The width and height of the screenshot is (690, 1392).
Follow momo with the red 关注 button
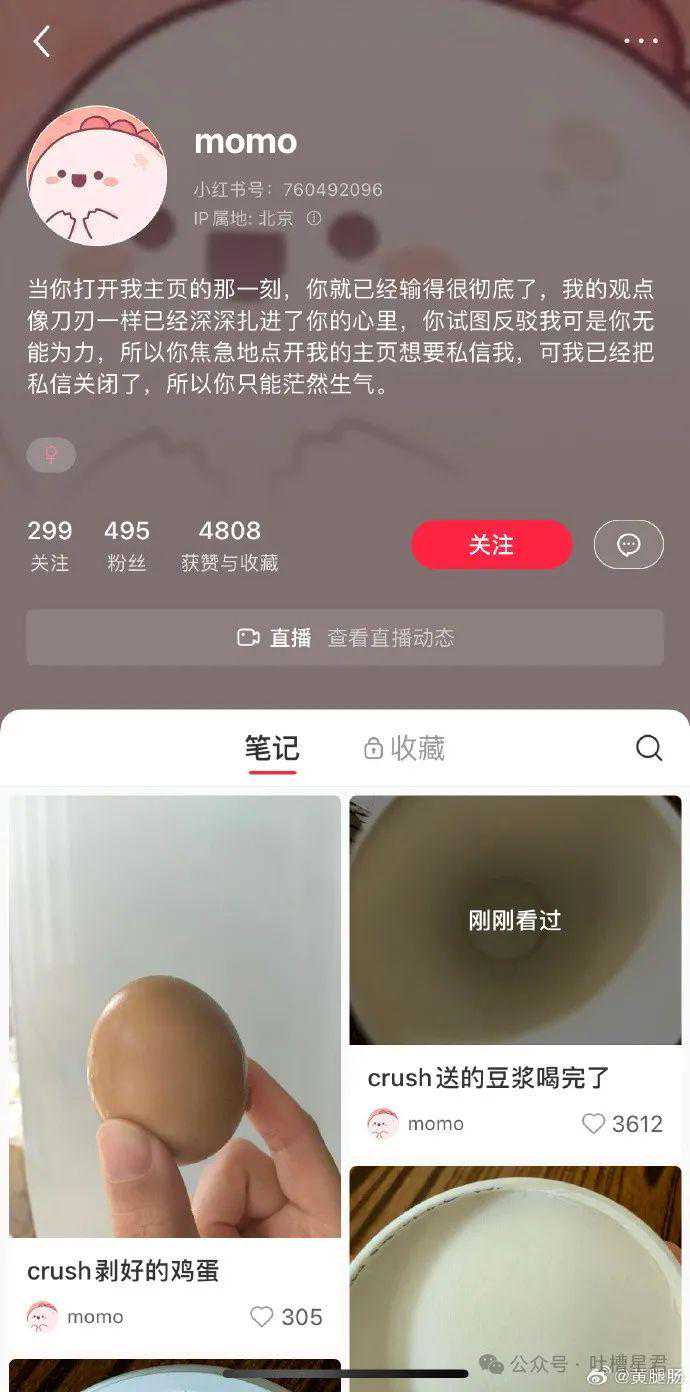point(491,545)
